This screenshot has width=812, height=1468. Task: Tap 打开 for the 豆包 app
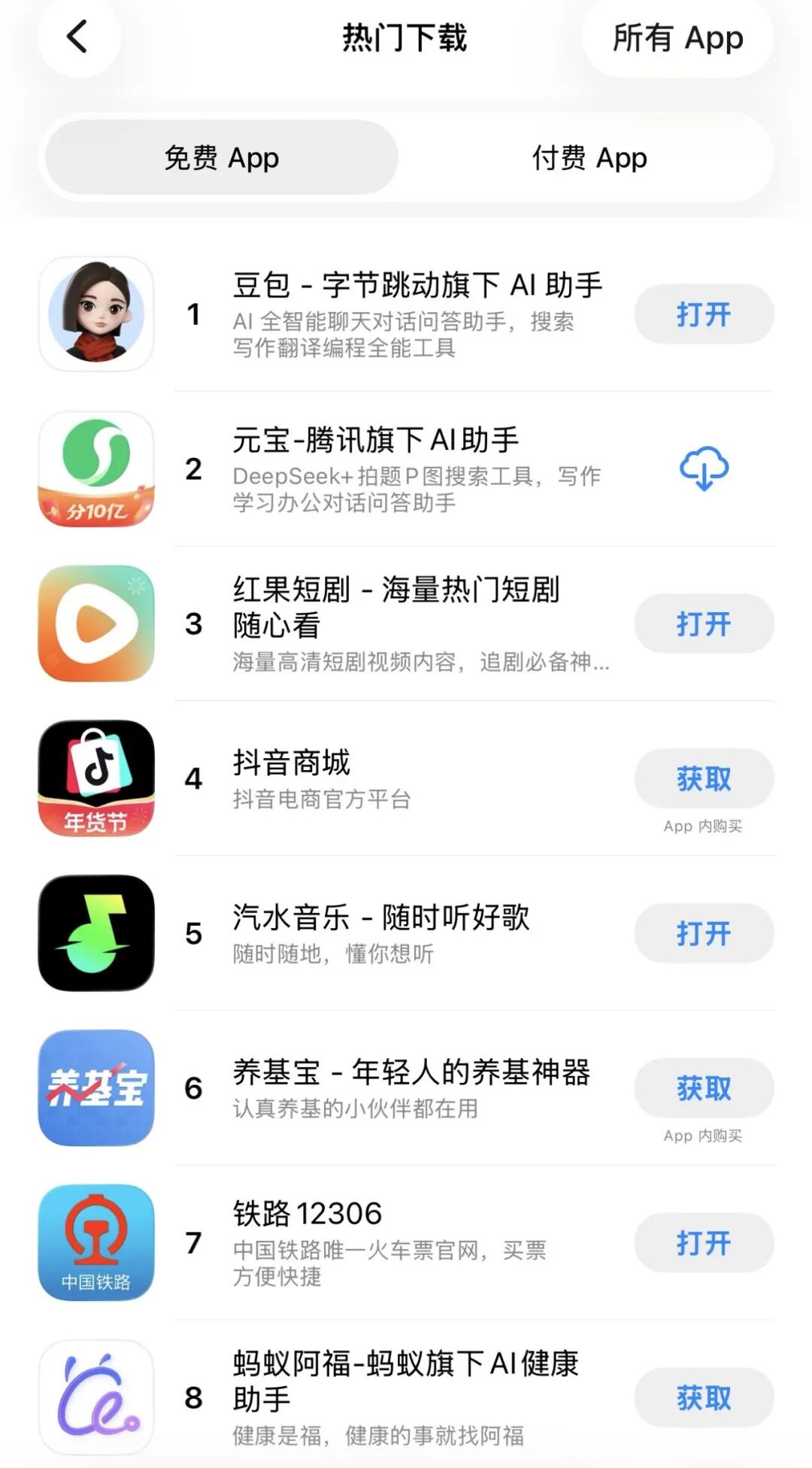point(704,314)
